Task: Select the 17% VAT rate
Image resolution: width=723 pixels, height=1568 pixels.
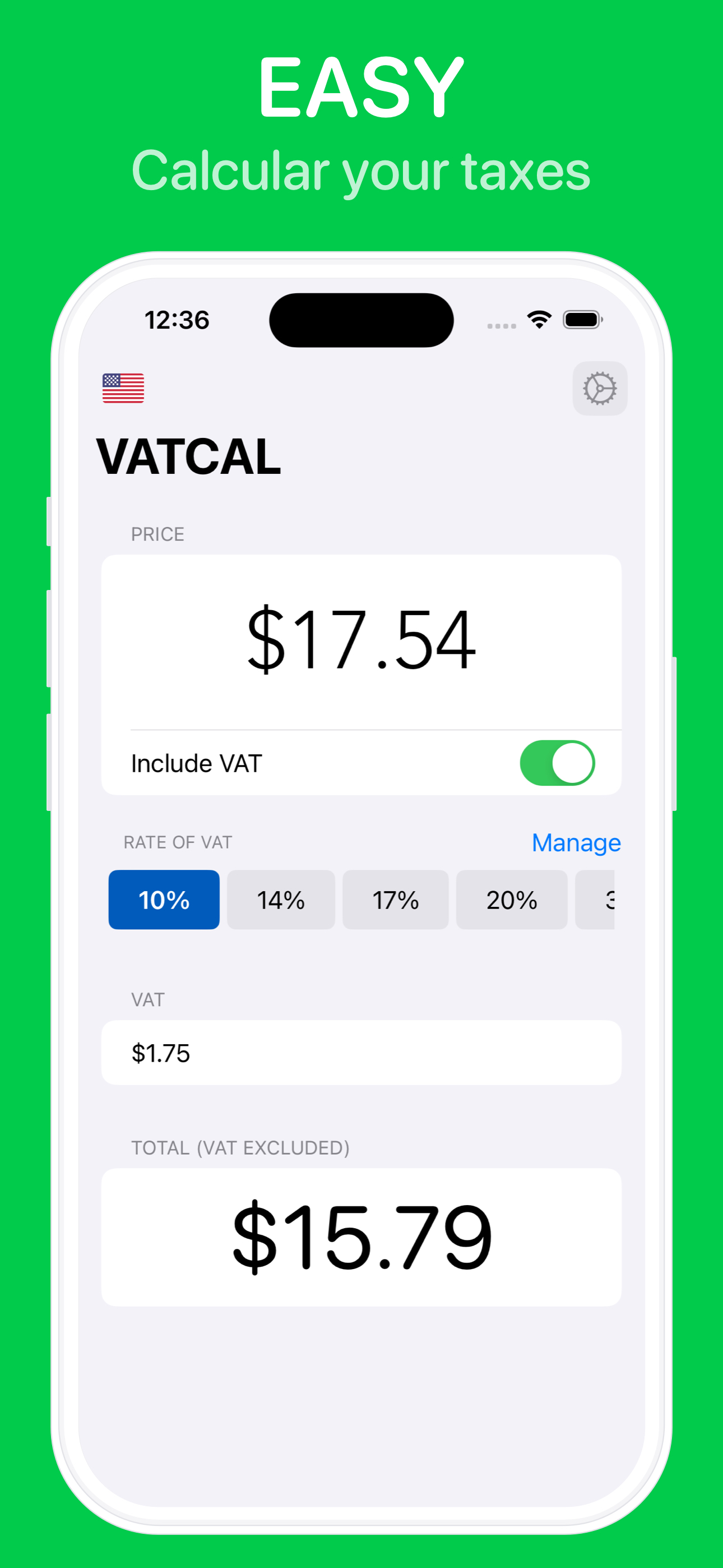Action: tap(396, 899)
